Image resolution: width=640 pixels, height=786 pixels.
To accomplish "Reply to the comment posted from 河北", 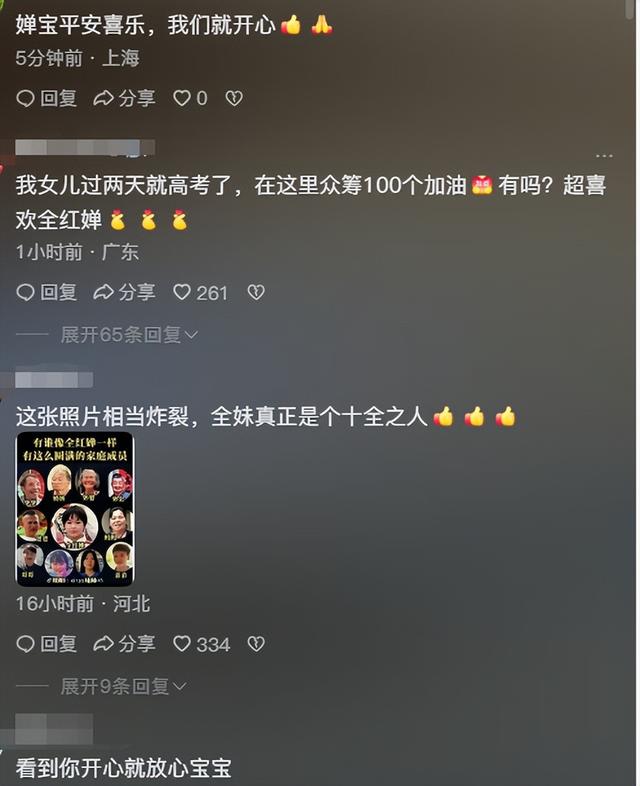I will tap(46, 644).
